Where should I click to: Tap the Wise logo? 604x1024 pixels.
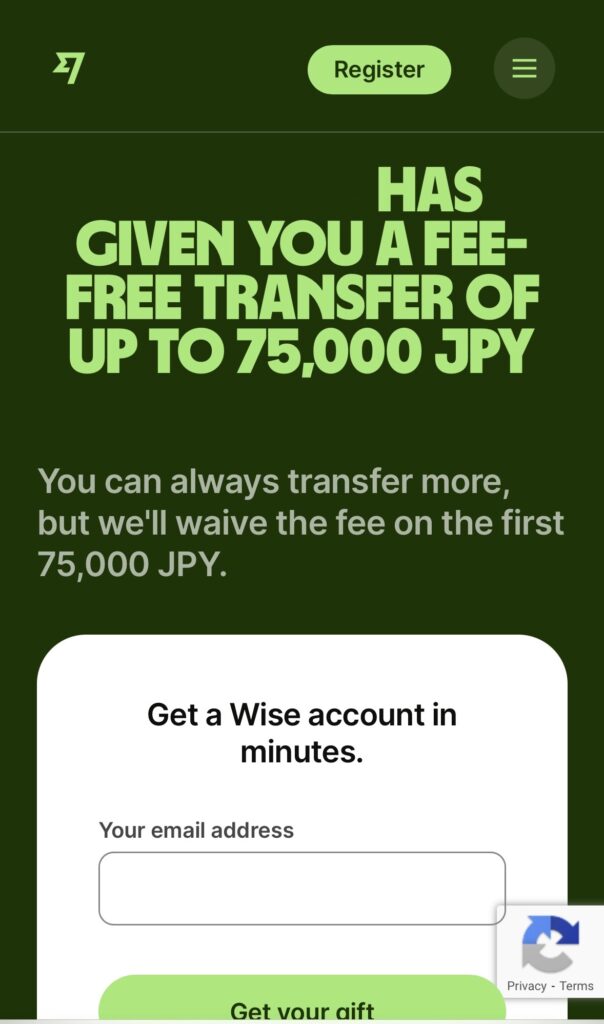coord(69,68)
